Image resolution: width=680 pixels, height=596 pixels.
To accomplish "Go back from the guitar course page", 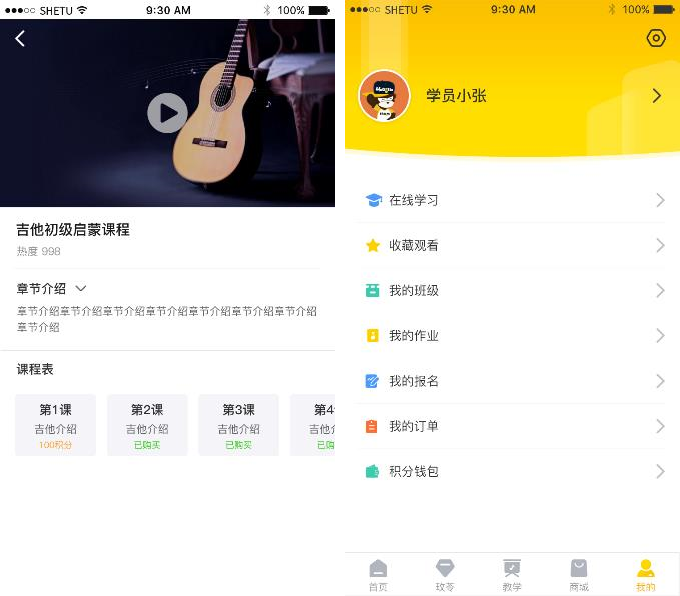I will (x=20, y=39).
